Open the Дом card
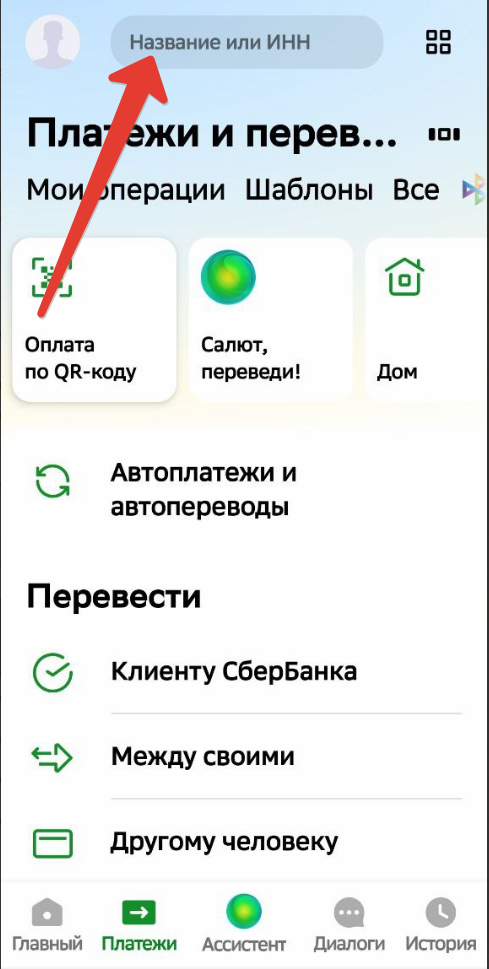The width and height of the screenshot is (489, 969). click(x=427, y=319)
